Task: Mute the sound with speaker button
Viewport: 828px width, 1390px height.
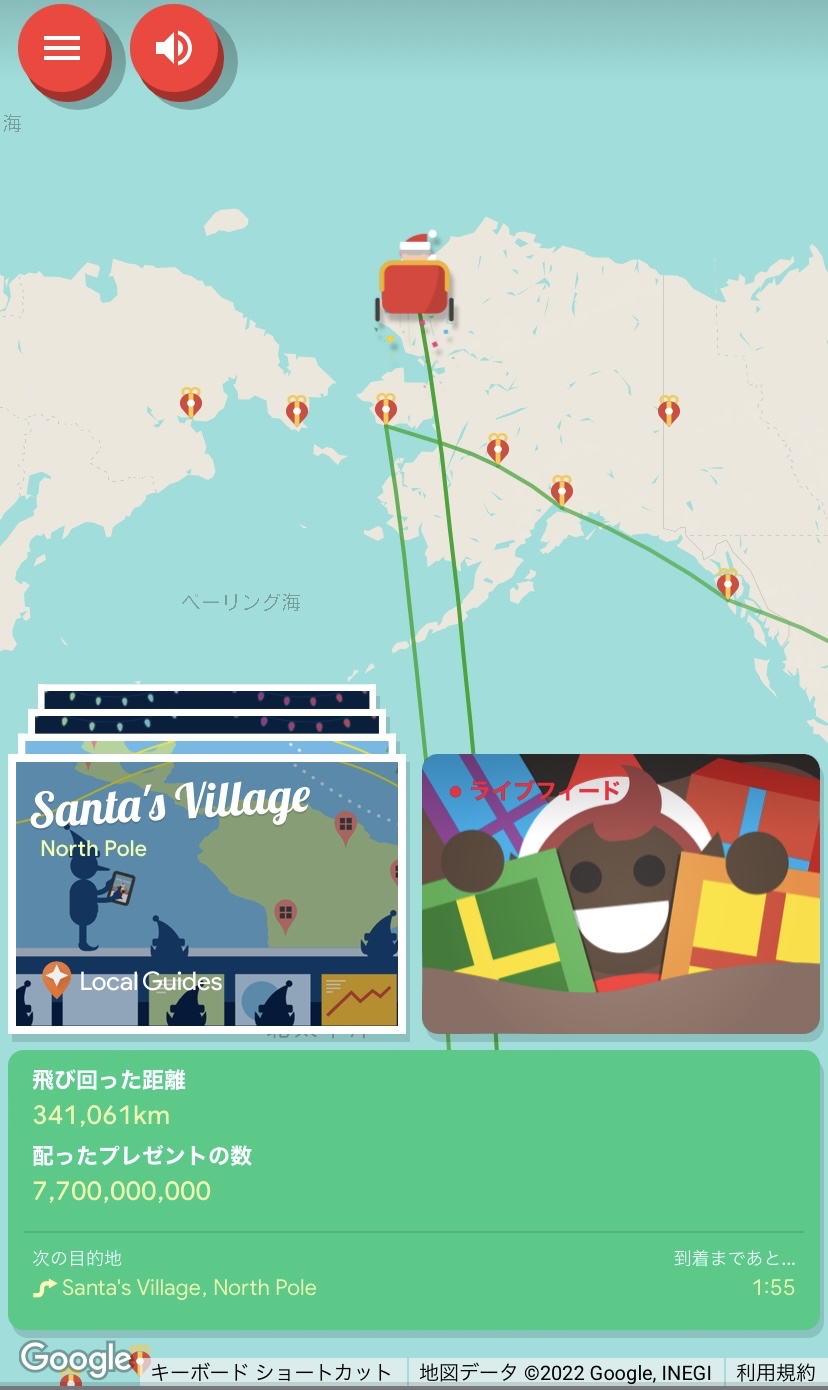Action: click(x=174, y=47)
